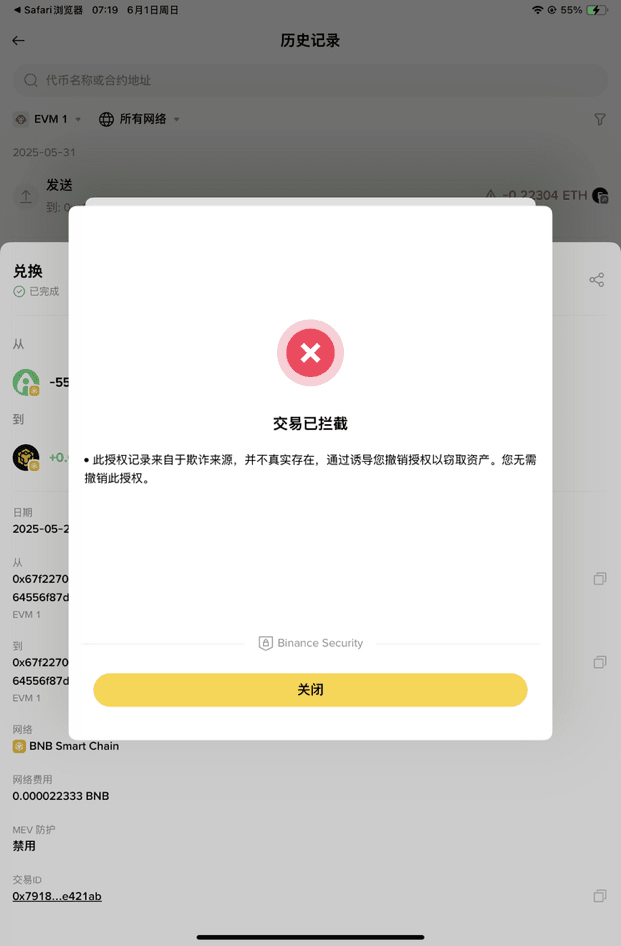621x946 pixels.
Task: Go back from the history screen
Action: click(x=18, y=41)
